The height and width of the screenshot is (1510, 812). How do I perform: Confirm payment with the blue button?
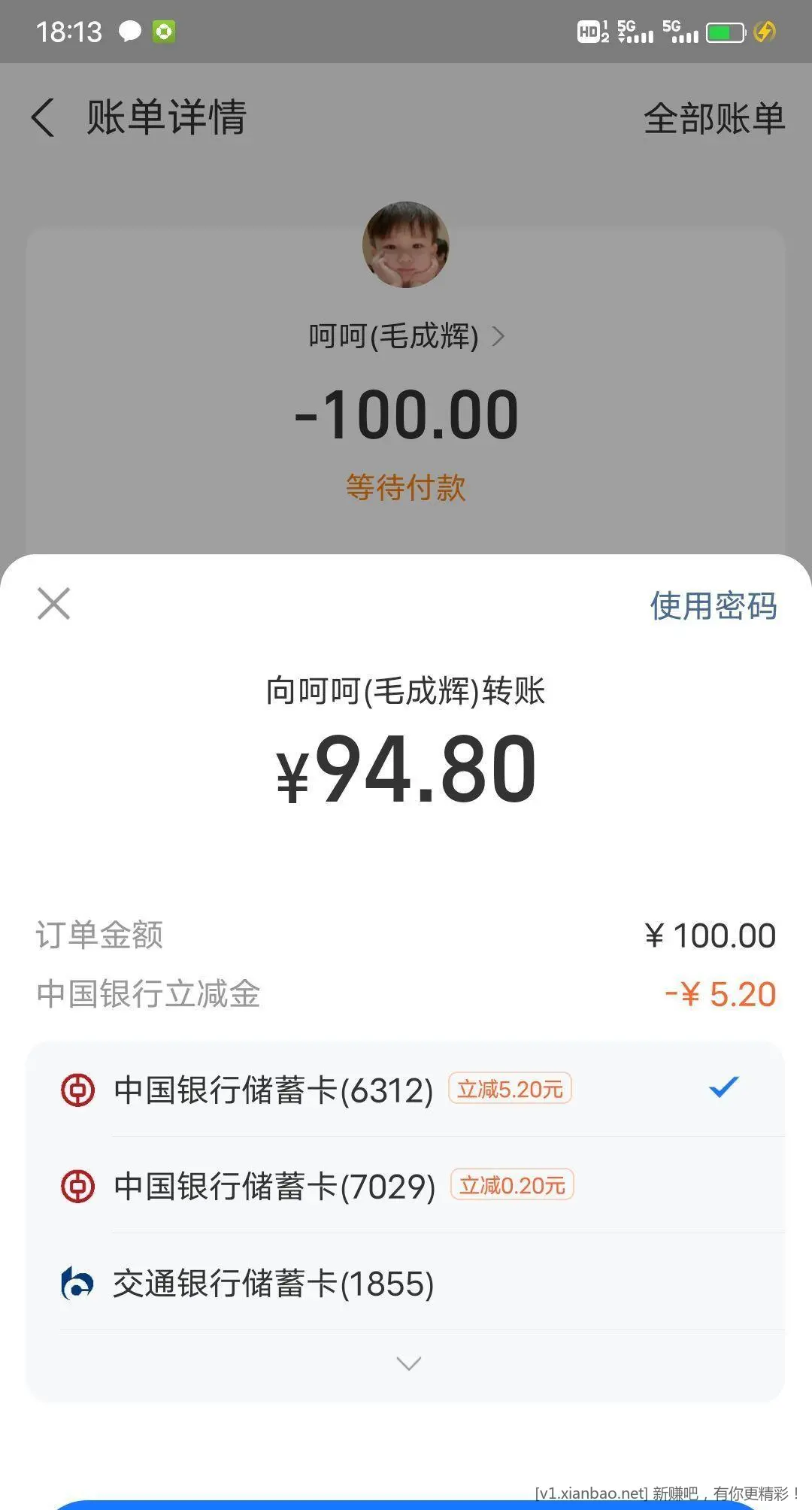(301, 1504)
